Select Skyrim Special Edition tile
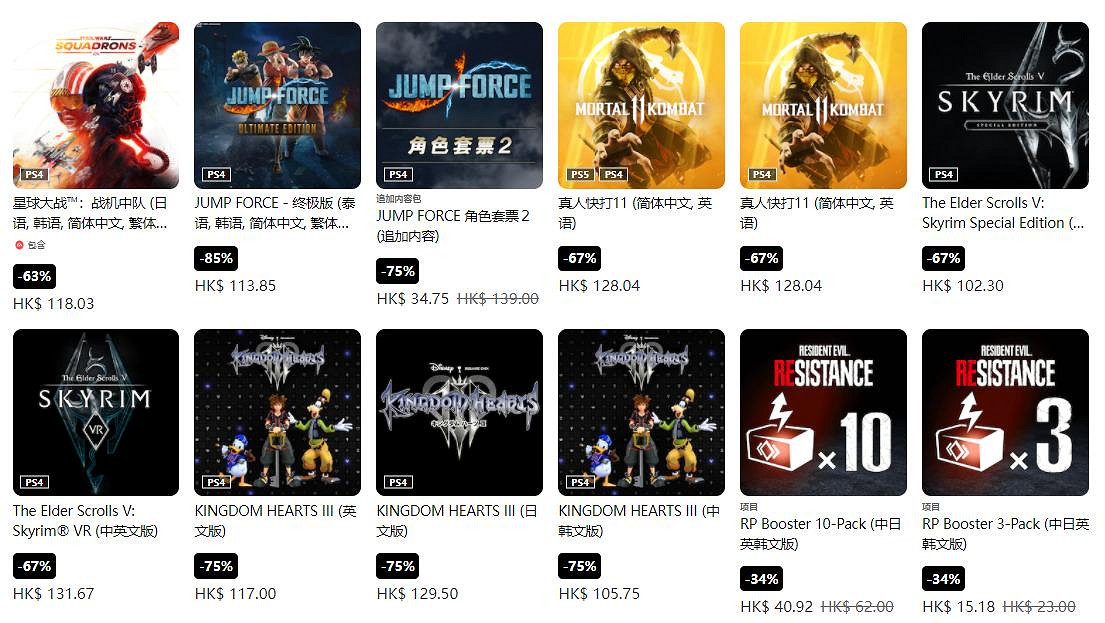Image resolution: width=1105 pixels, height=623 pixels. click(x=1005, y=105)
